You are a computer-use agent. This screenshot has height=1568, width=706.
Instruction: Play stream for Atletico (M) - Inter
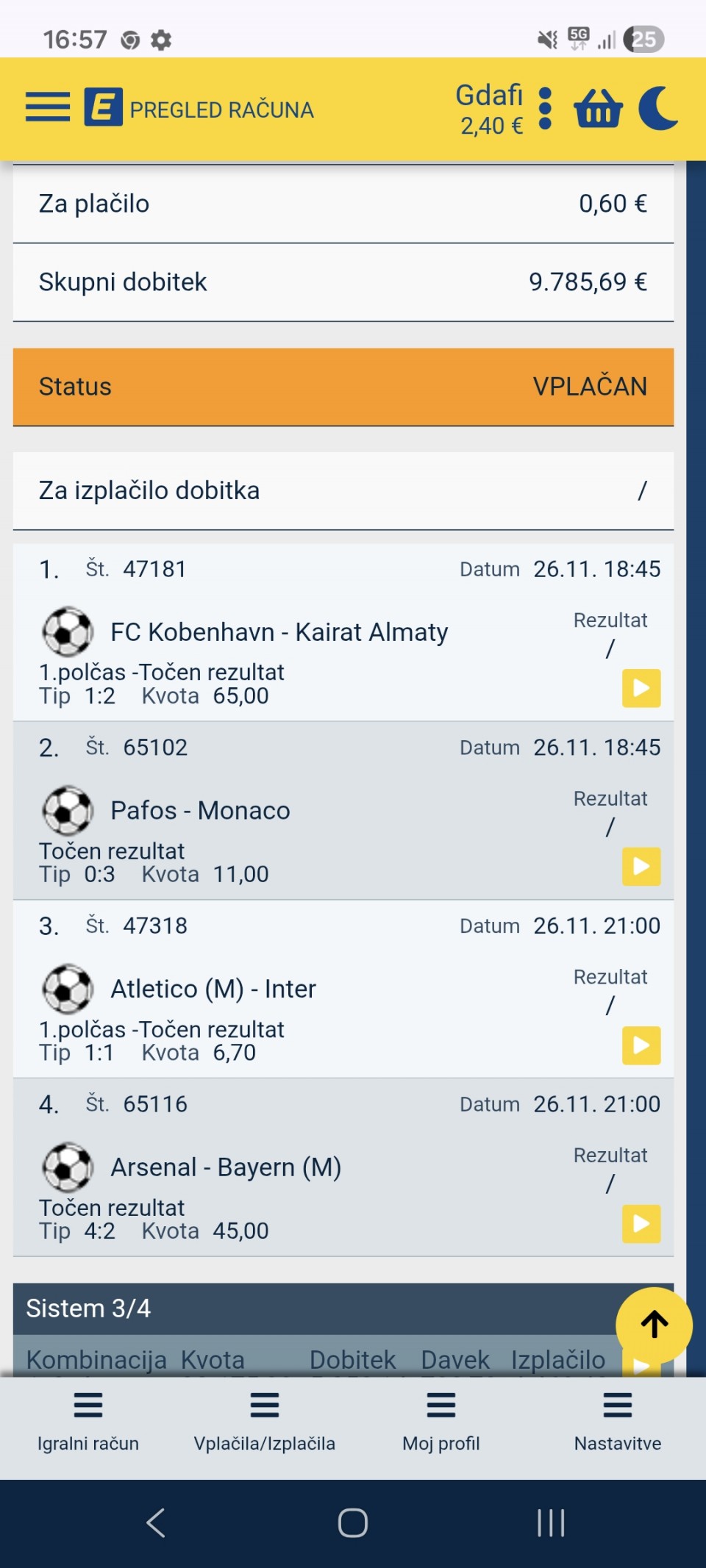point(641,1045)
